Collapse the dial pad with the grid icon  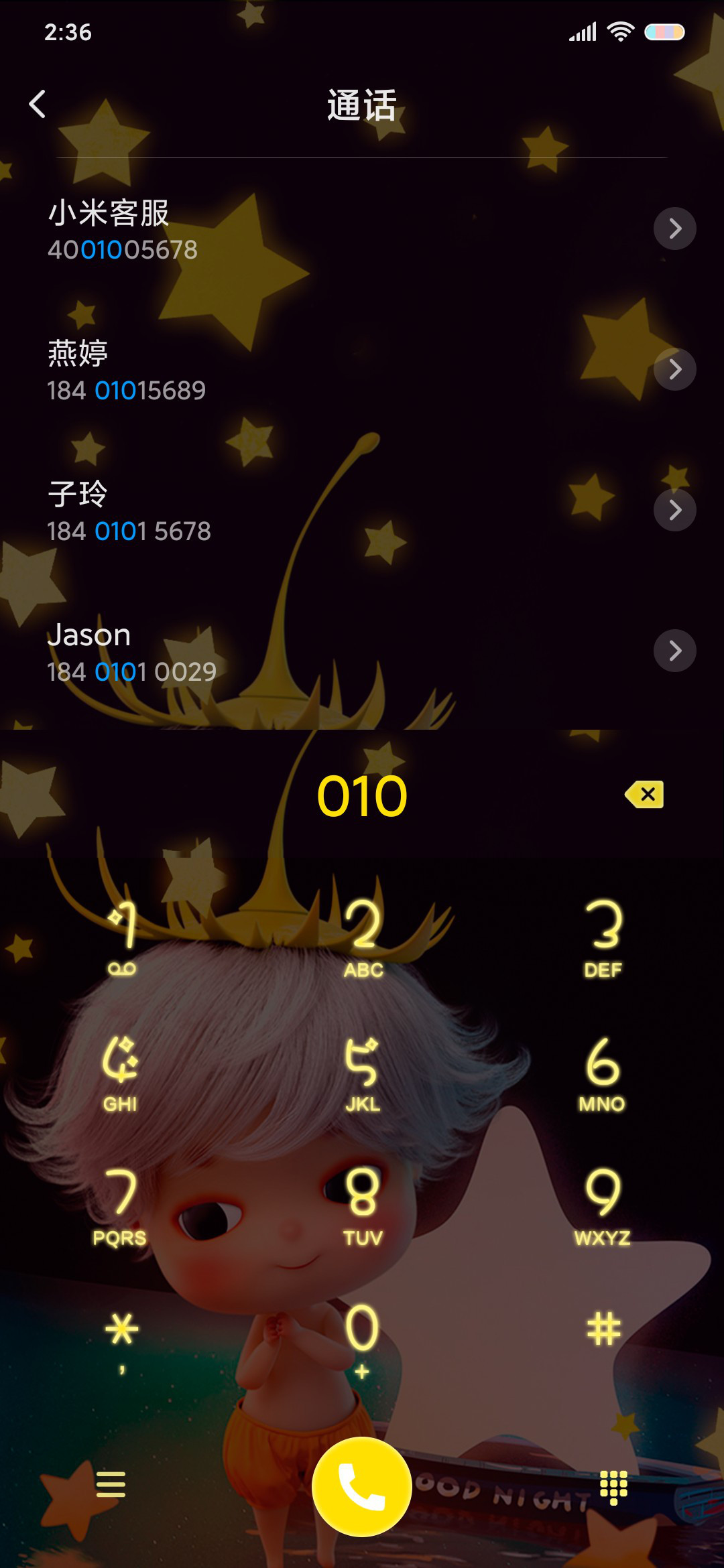(613, 1486)
